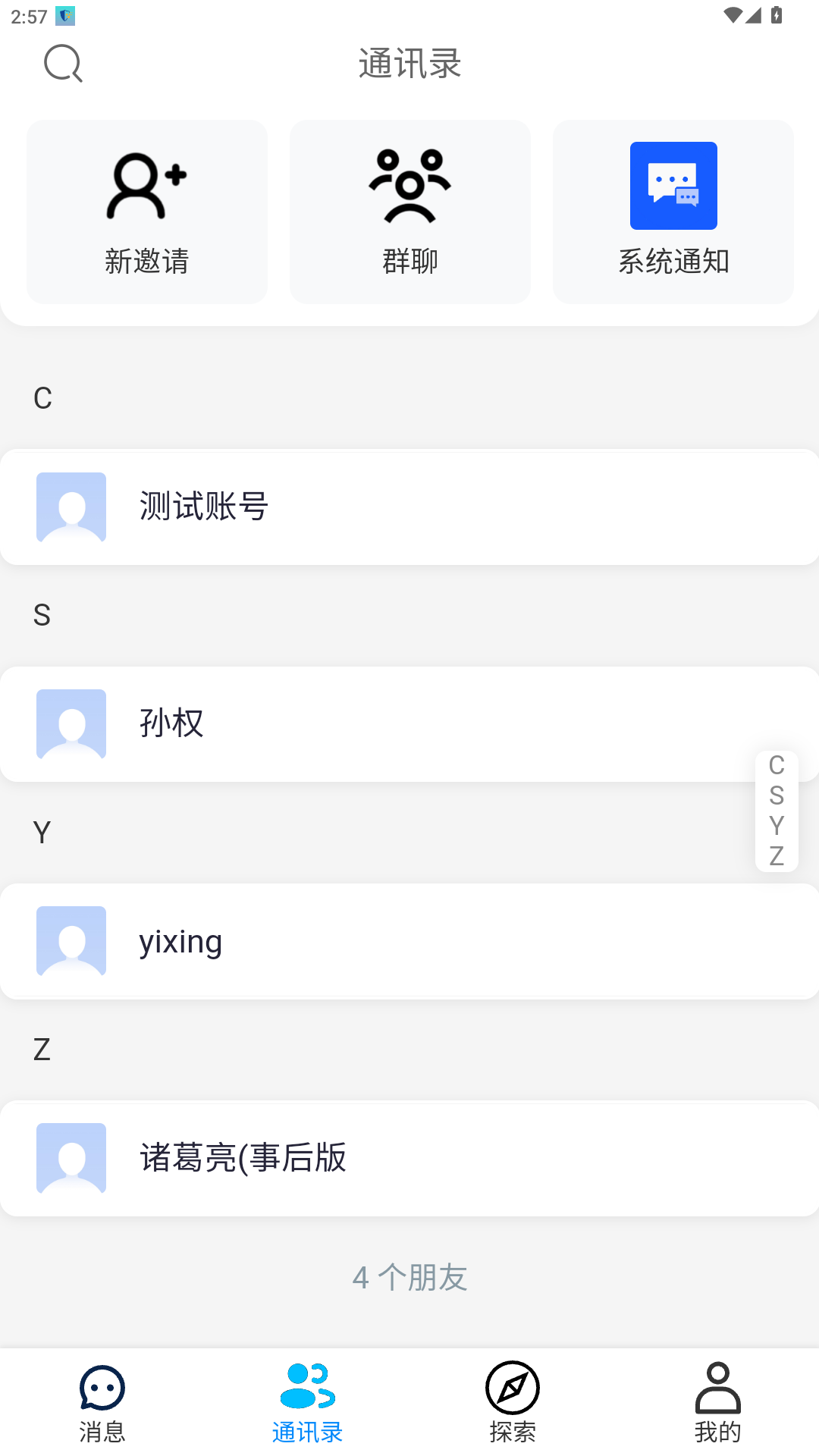Tap the 4 个朋友 friend count text
Image resolution: width=819 pixels, height=1456 pixels.
[x=409, y=1279]
